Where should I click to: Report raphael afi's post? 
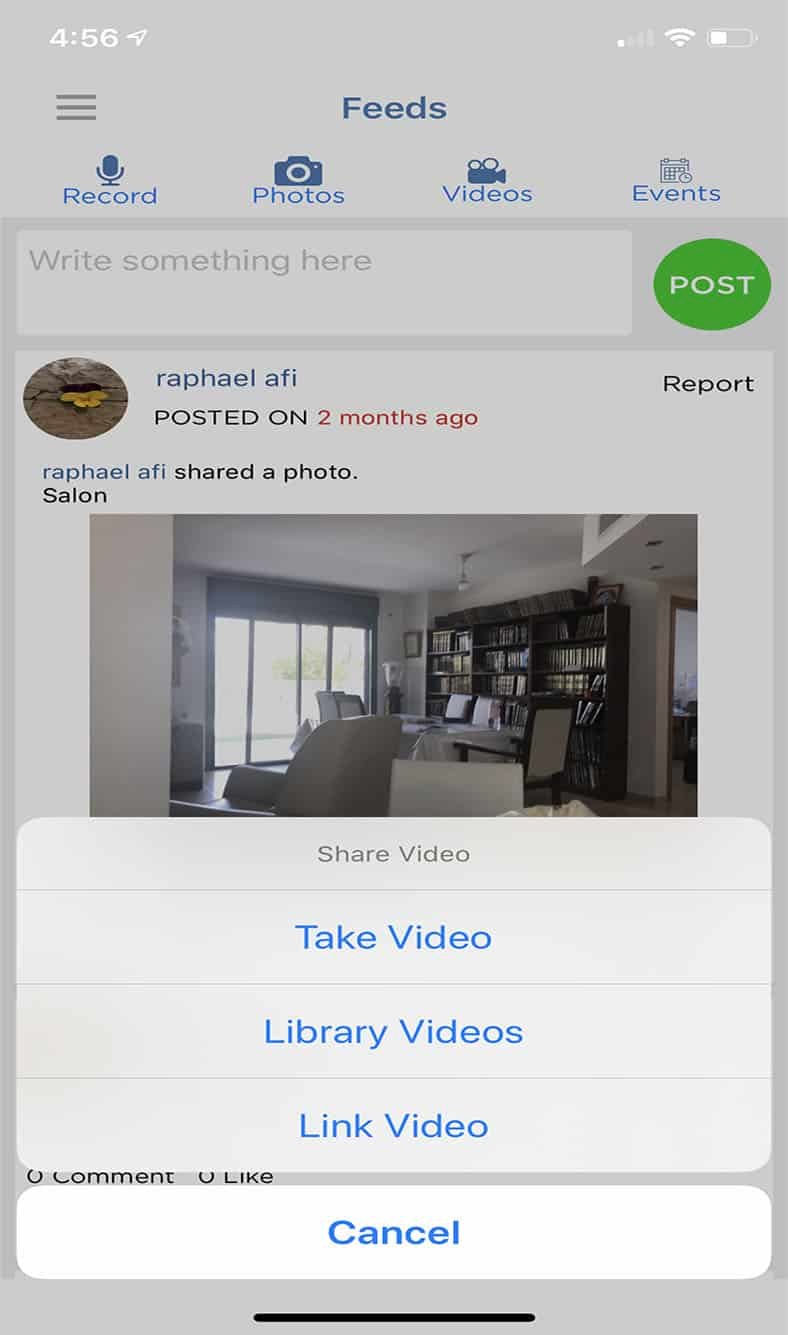[x=708, y=384]
